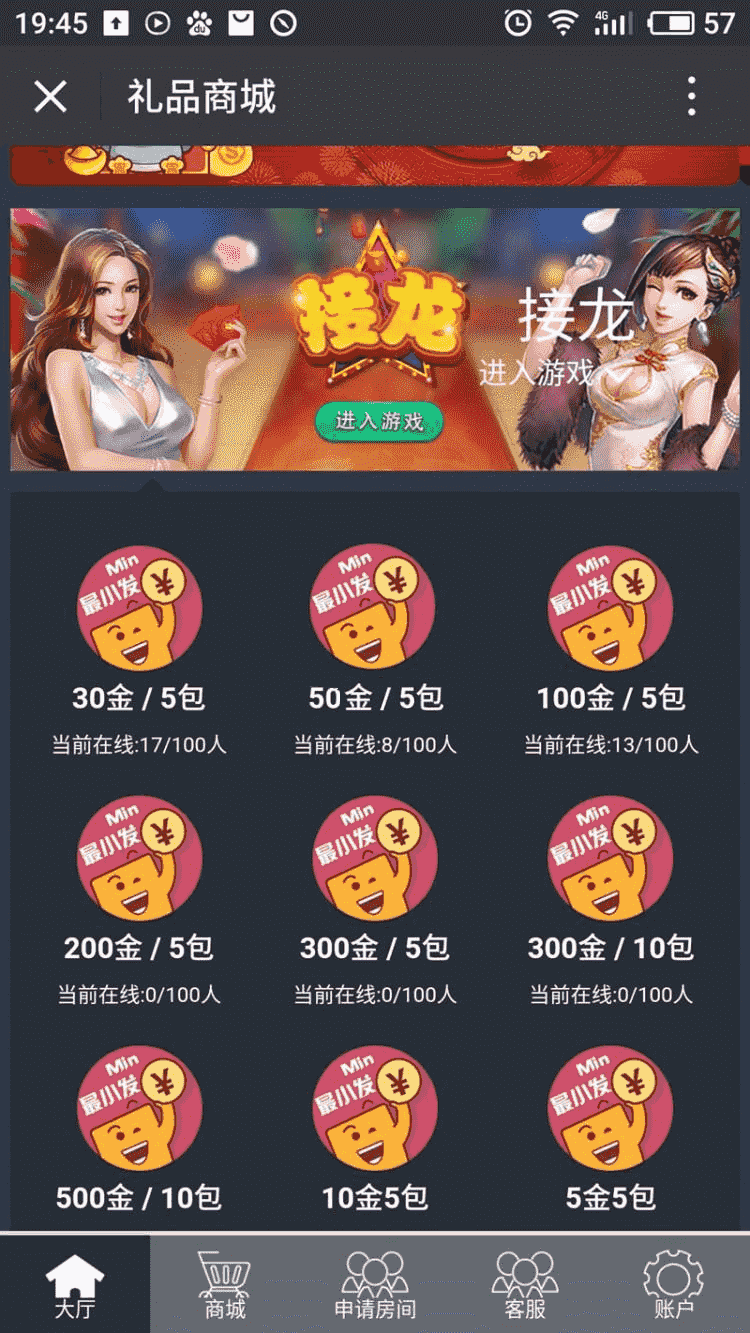Tap the green 进入游戏 button
This screenshot has height=1333, width=750.
pyautogui.click(x=379, y=421)
